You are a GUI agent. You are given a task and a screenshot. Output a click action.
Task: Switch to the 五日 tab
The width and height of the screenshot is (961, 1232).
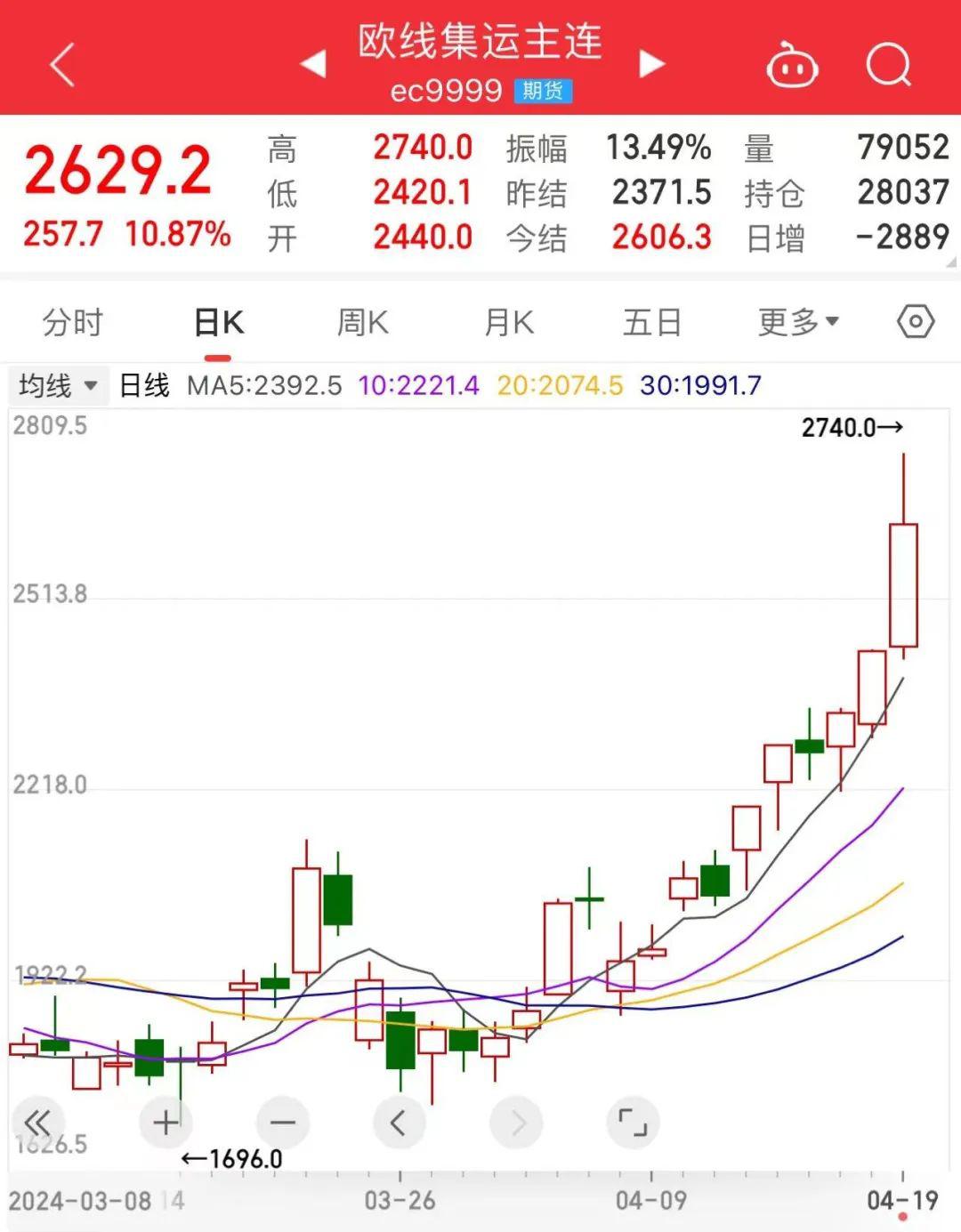[652, 322]
